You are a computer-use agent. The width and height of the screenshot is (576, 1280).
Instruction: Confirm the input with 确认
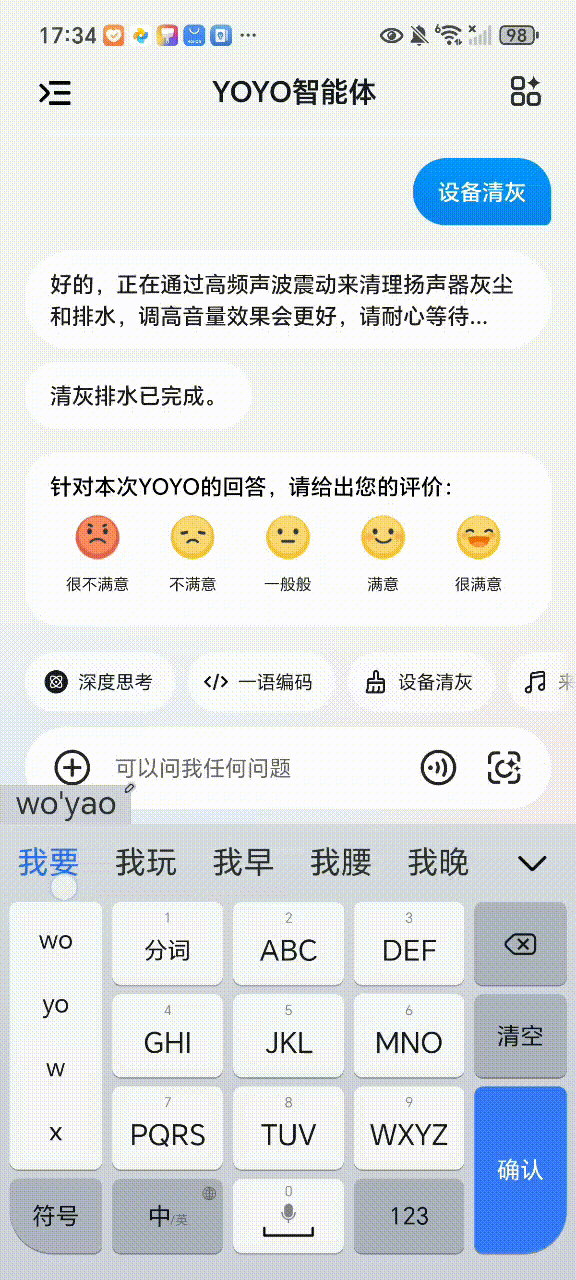tap(520, 1170)
